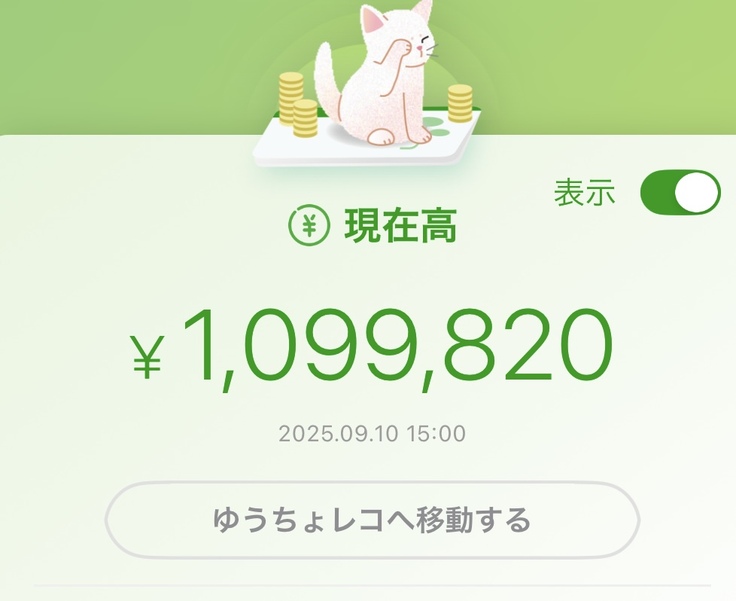
Task: Toggle off the 表示 balance display switch
Action: tap(680, 192)
